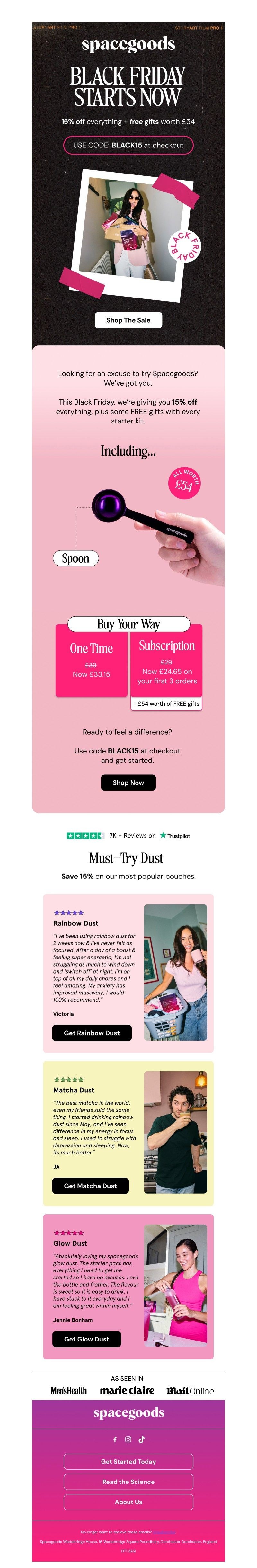Image resolution: width=257 pixels, height=1568 pixels.
Task: Get Rainbow Dust
Action: coord(91,1032)
